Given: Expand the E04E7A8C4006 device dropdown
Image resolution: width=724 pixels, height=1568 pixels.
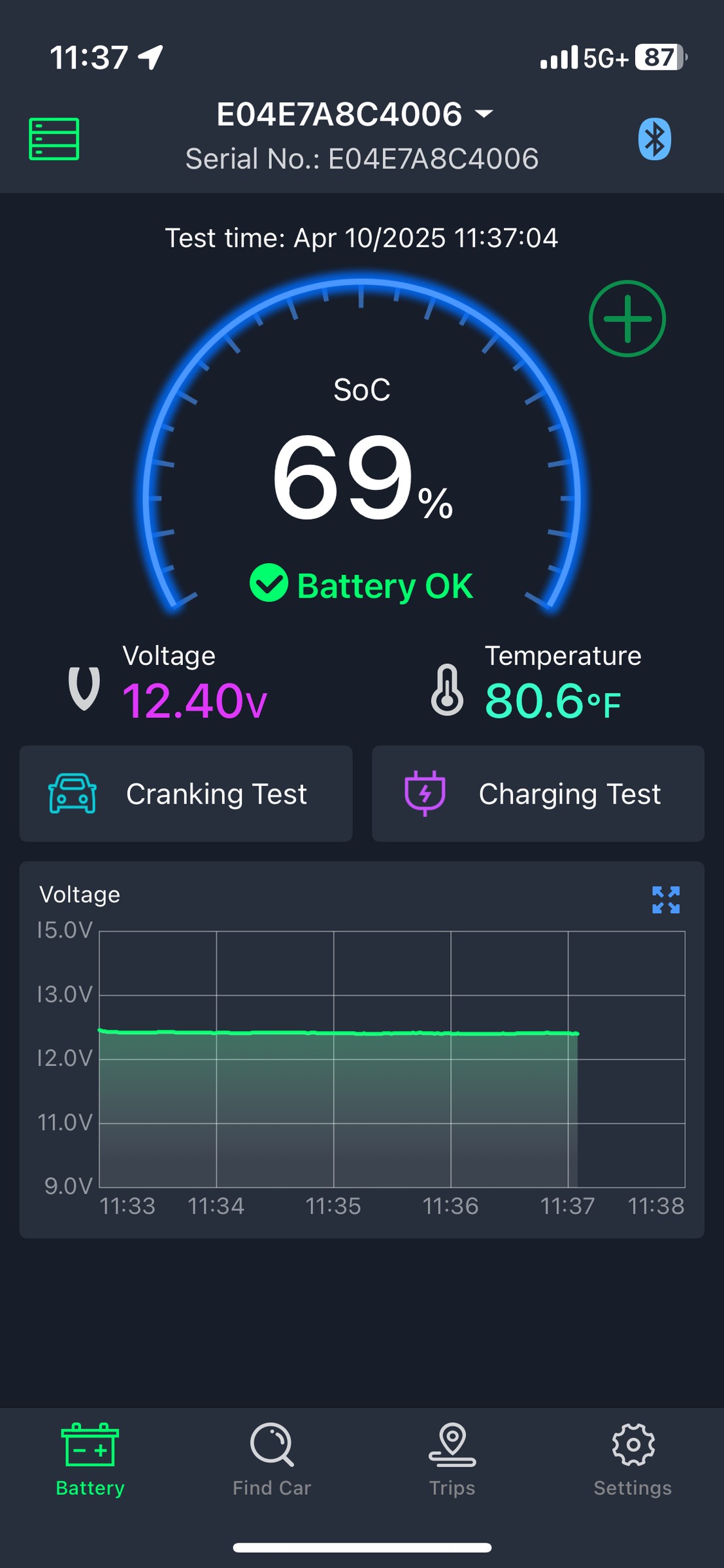Looking at the screenshot, I should [x=355, y=114].
